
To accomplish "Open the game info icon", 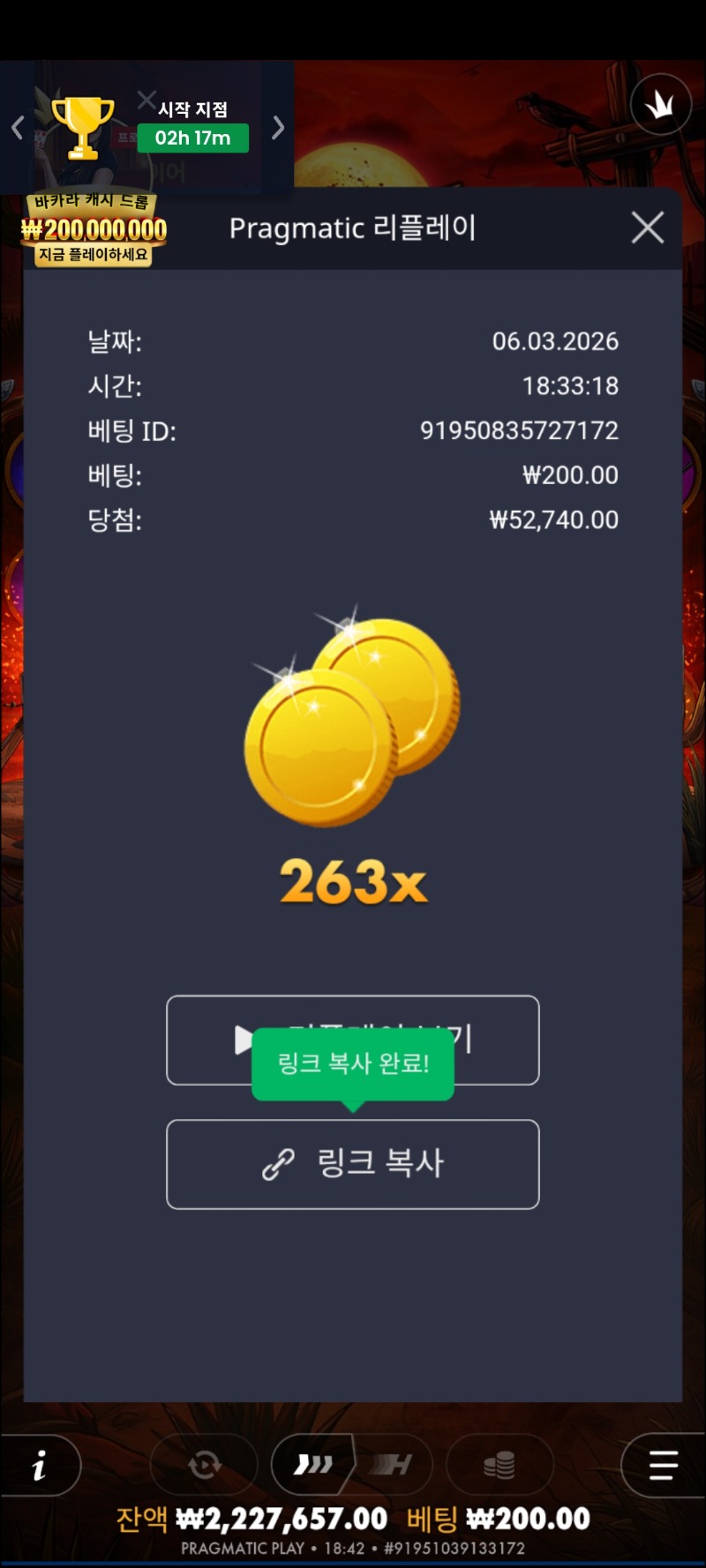I will (x=40, y=1466).
